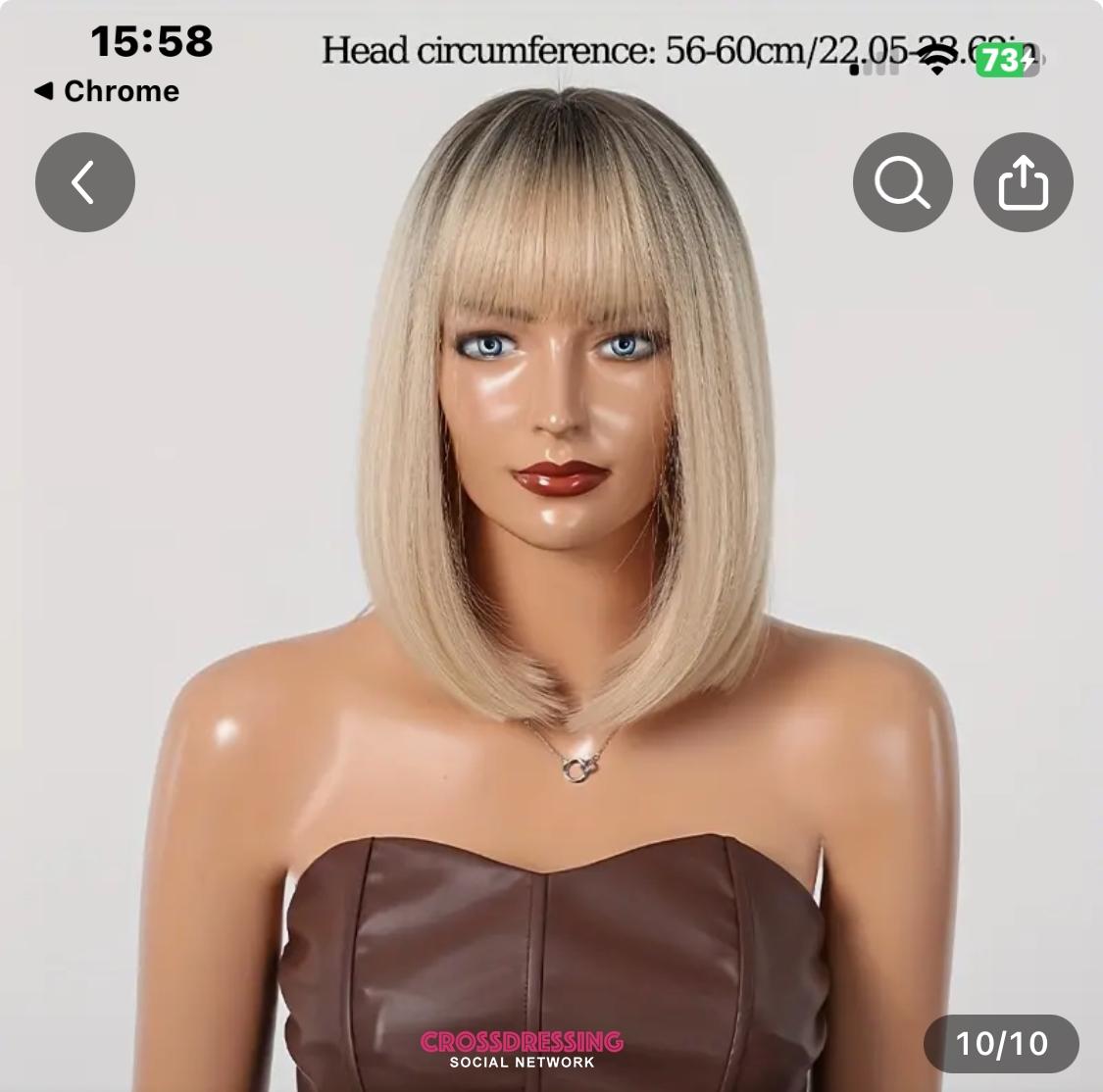Viewport: 1103px width, 1092px height.
Task: Return to Chrome via status bar link
Action: (108, 91)
